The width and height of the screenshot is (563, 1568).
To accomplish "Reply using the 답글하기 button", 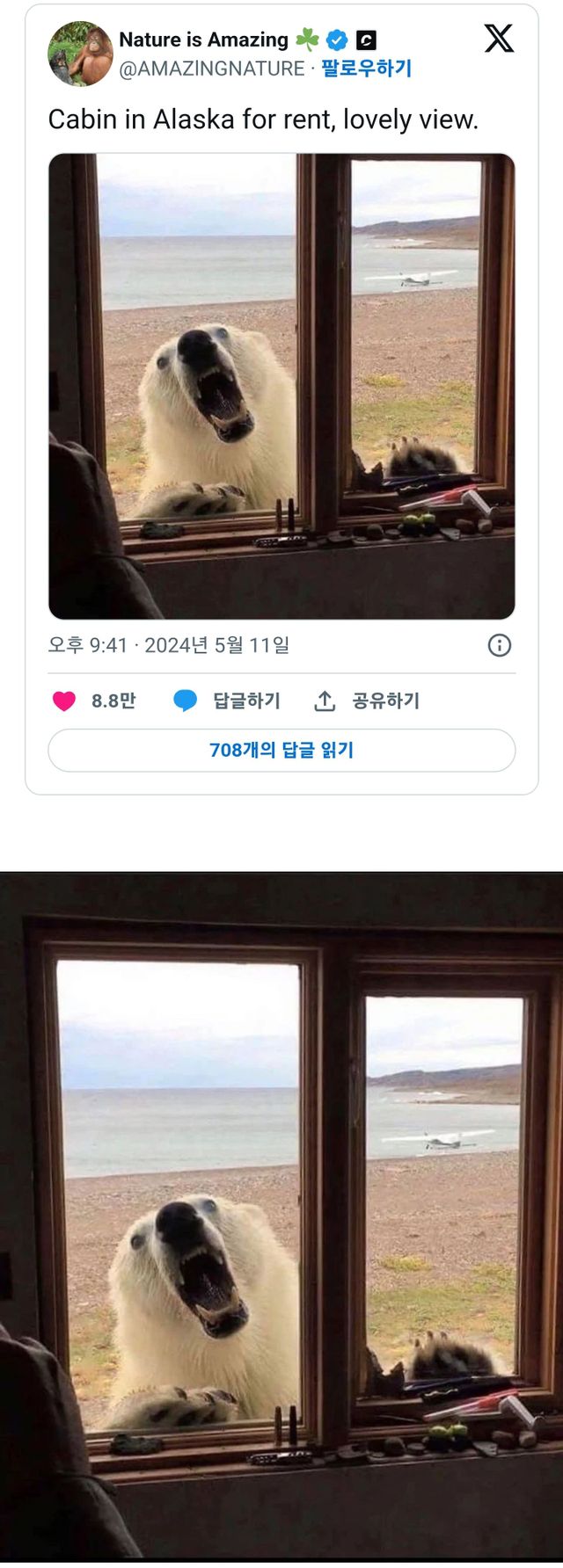I will click(x=228, y=701).
